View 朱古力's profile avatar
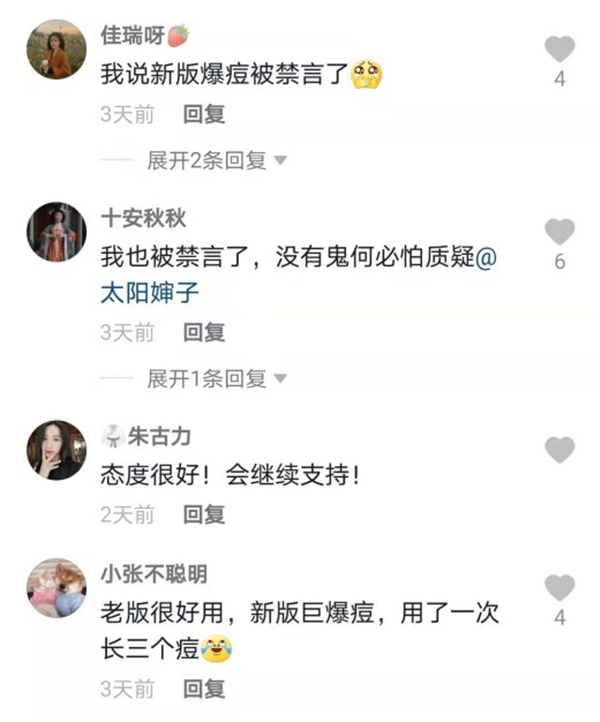This screenshot has height=722, width=600. coord(56,450)
